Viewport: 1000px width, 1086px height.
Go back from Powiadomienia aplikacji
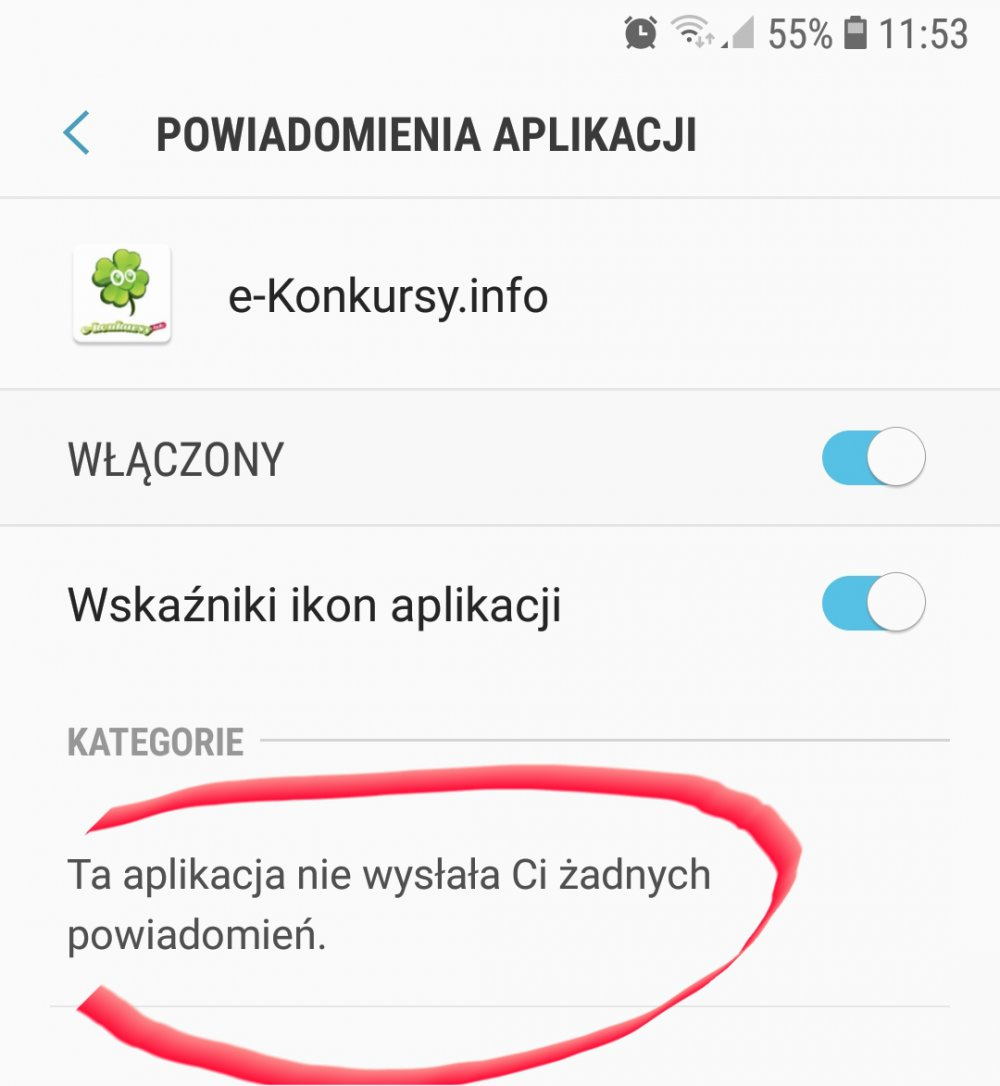(x=76, y=135)
